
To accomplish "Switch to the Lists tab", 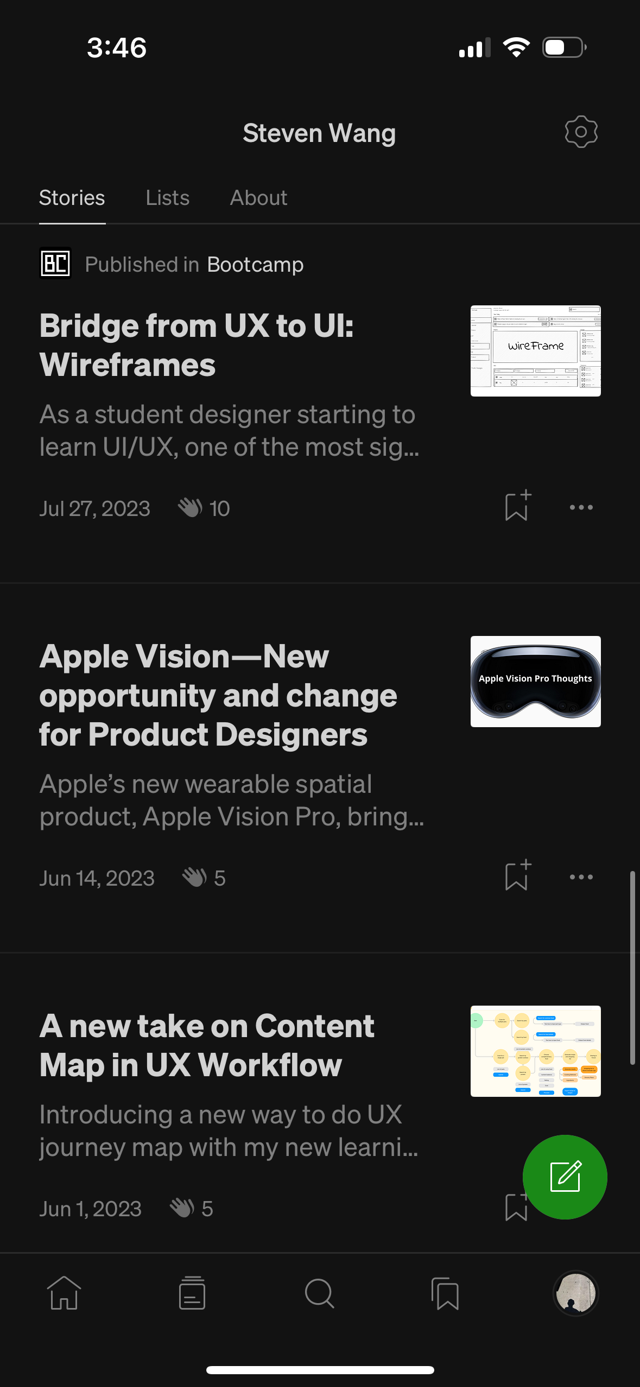I will 167,198.
